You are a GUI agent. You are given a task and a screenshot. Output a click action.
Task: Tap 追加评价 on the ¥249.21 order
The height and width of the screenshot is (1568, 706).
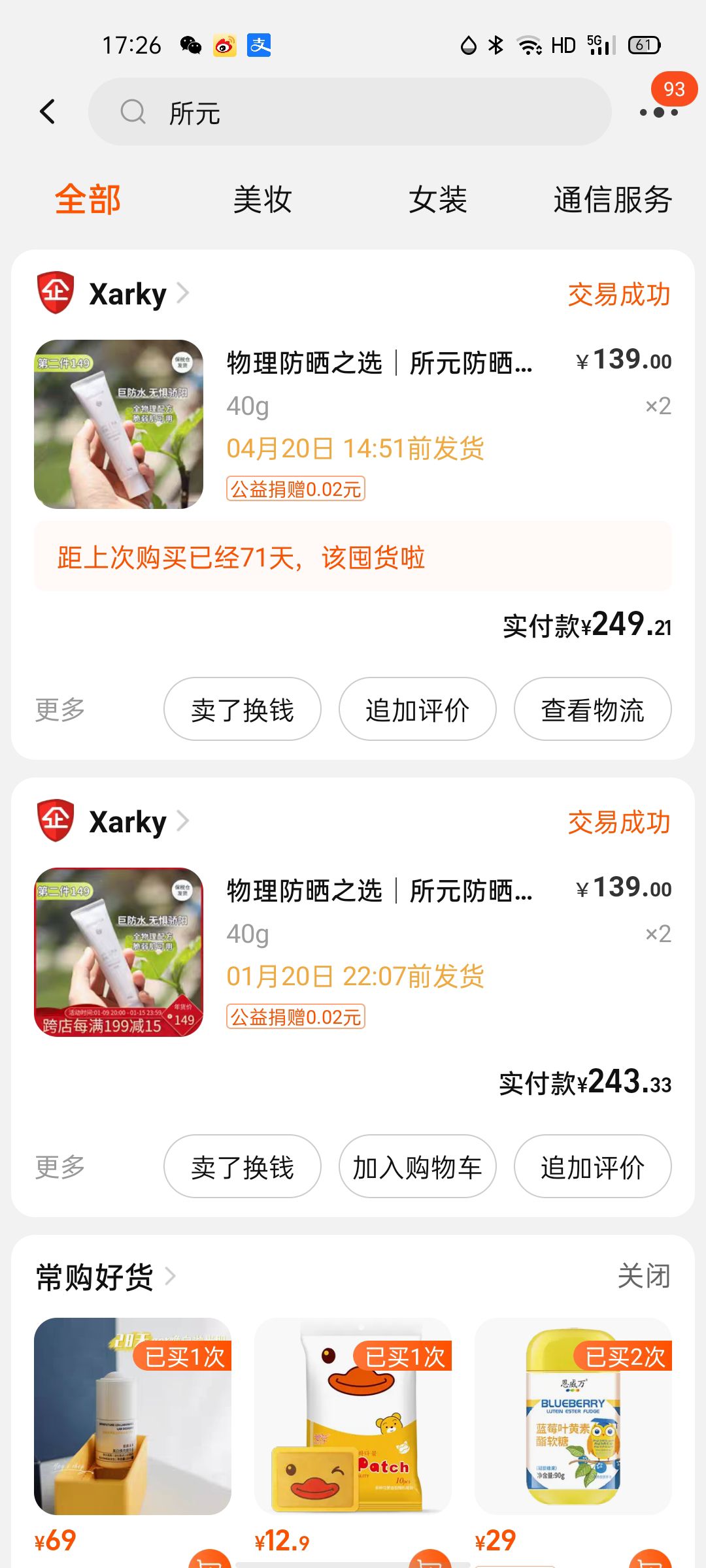(417, 710)
